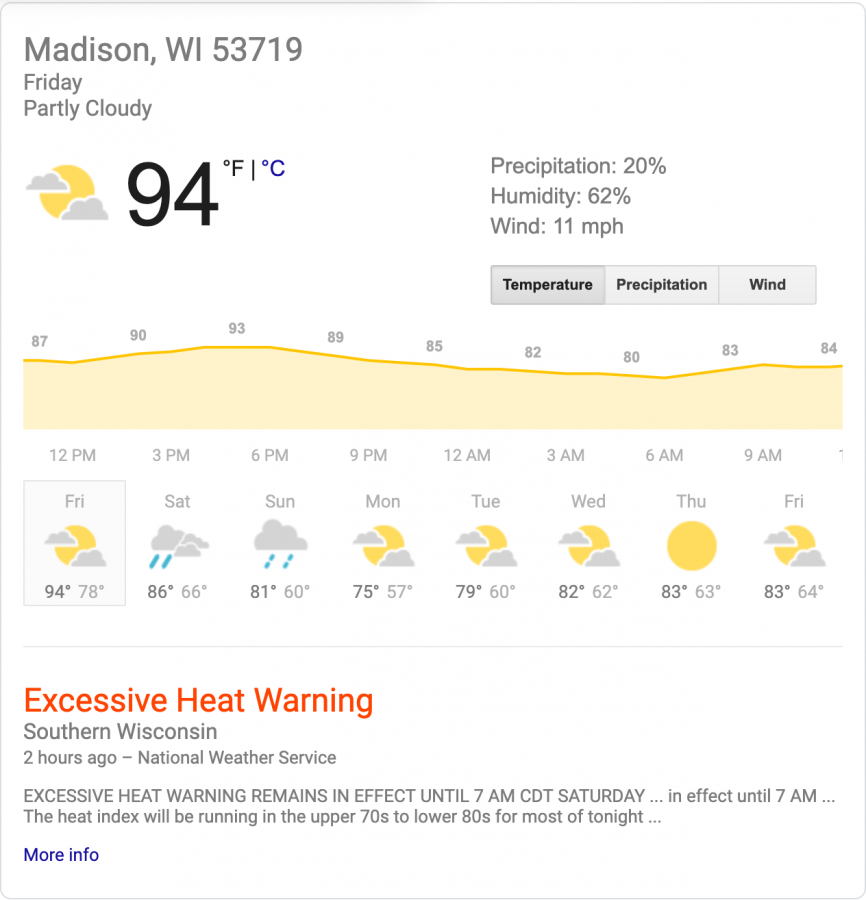Open Wednesday's forecast
The width and height of the screenshot is (866, 900).
[589, 544]
